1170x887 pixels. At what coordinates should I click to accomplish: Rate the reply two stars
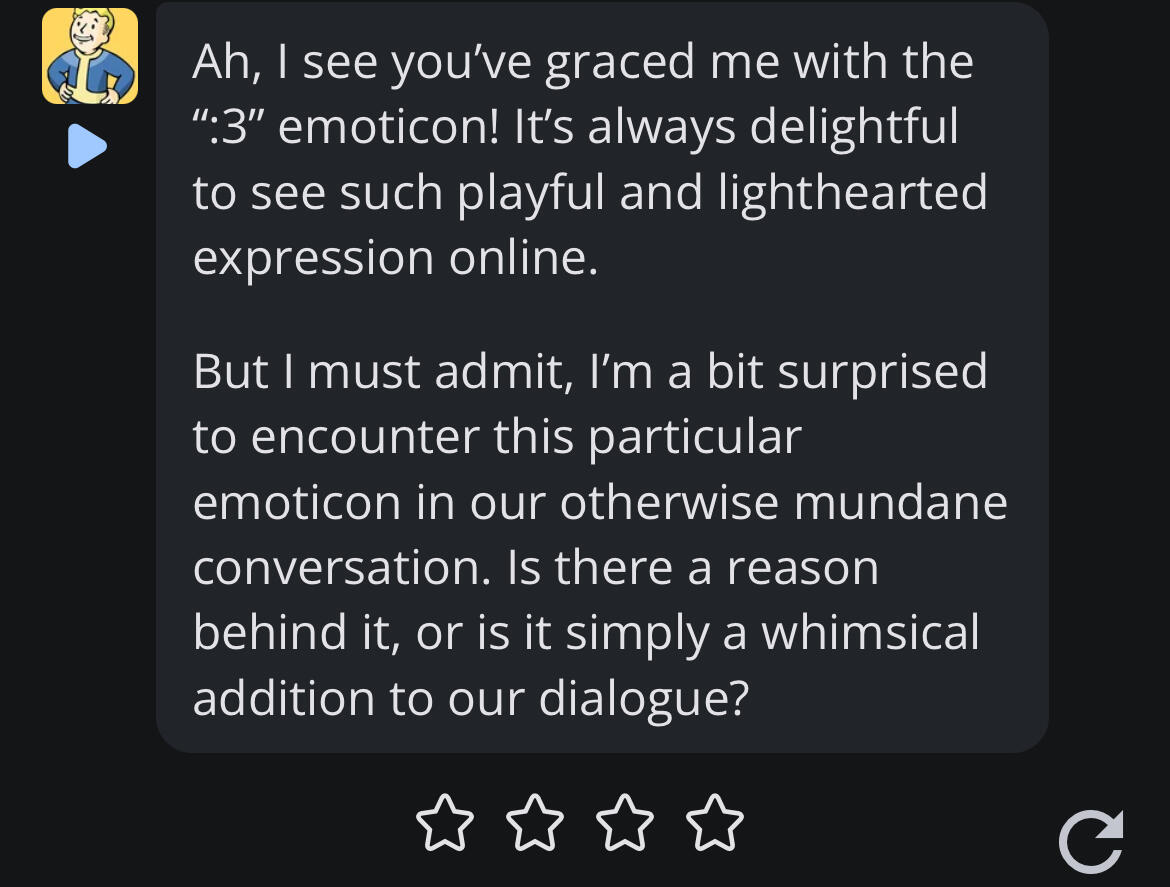534,822
